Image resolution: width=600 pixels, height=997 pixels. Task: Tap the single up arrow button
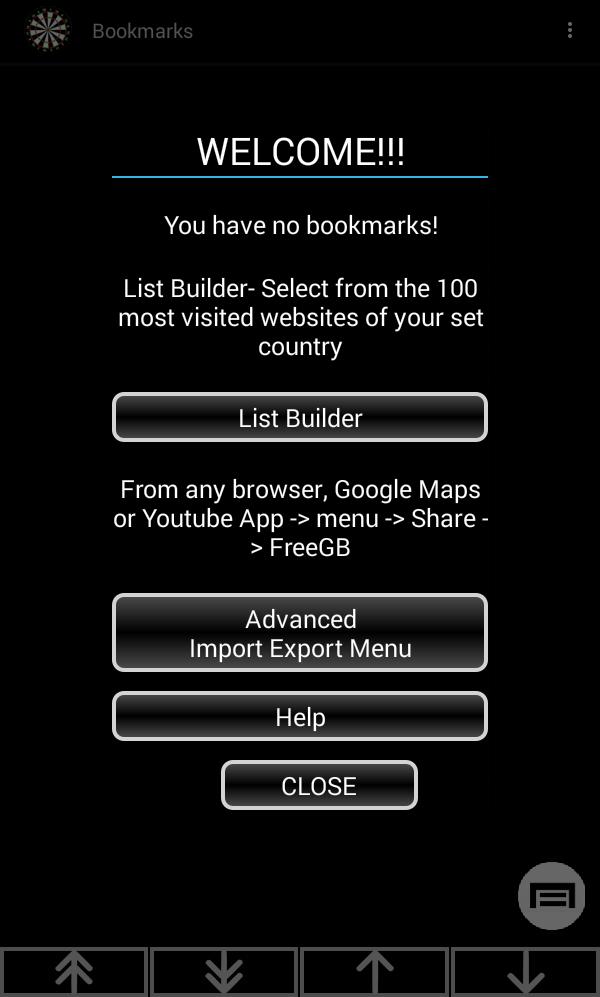pyautogui.click(x=374, y=972)
